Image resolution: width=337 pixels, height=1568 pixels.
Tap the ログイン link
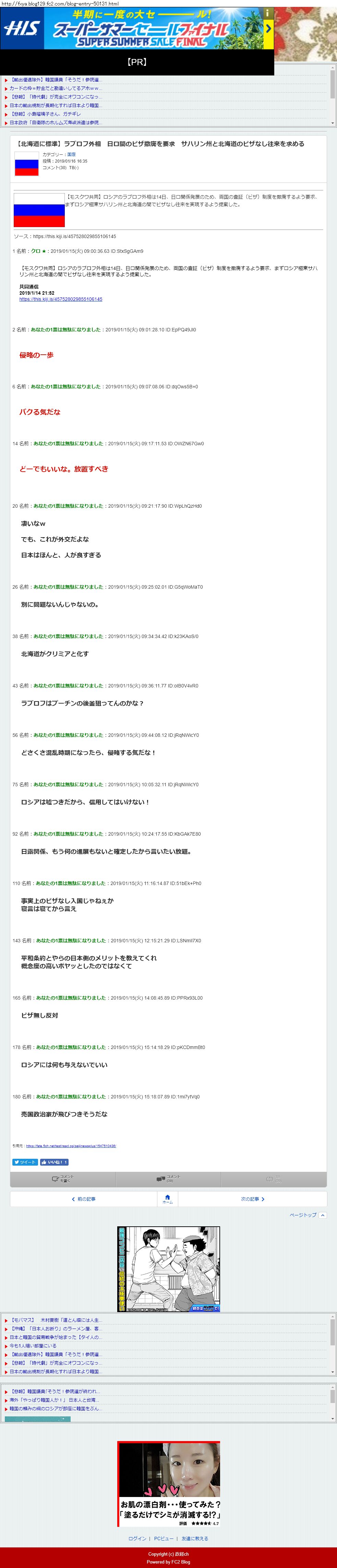coord(137,1538)
